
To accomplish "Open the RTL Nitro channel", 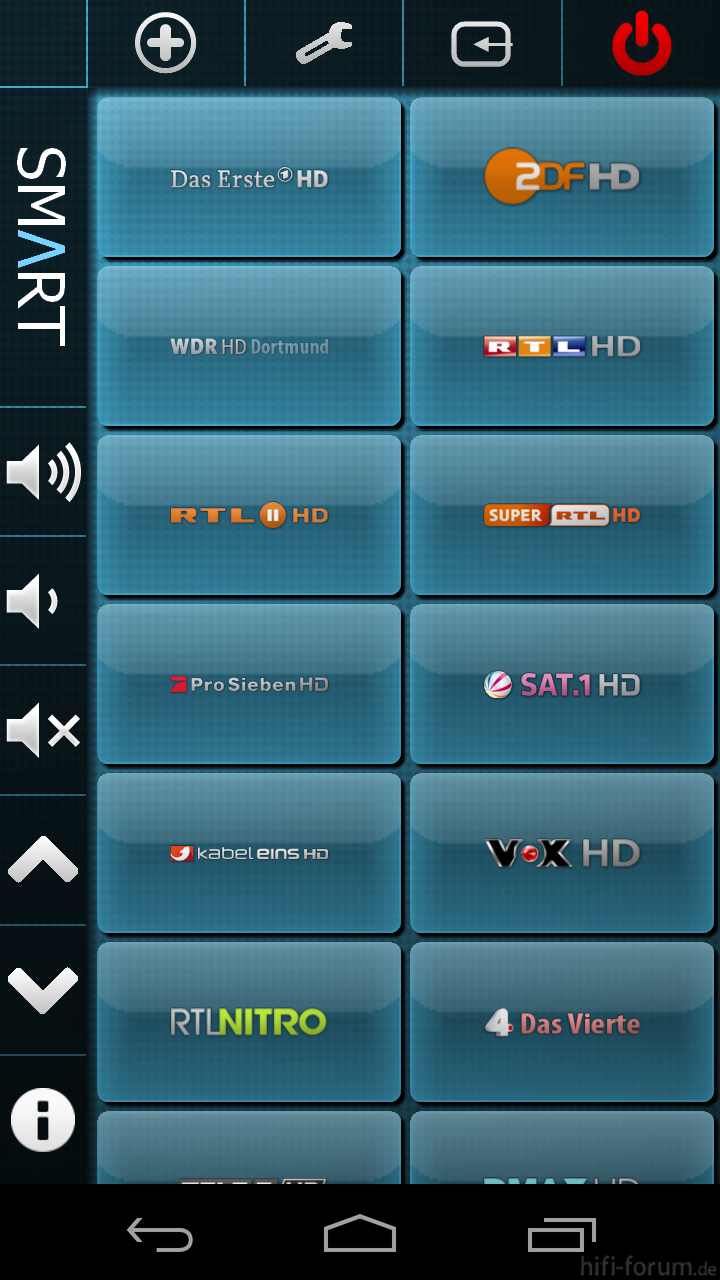I will tap(249, 1022).
